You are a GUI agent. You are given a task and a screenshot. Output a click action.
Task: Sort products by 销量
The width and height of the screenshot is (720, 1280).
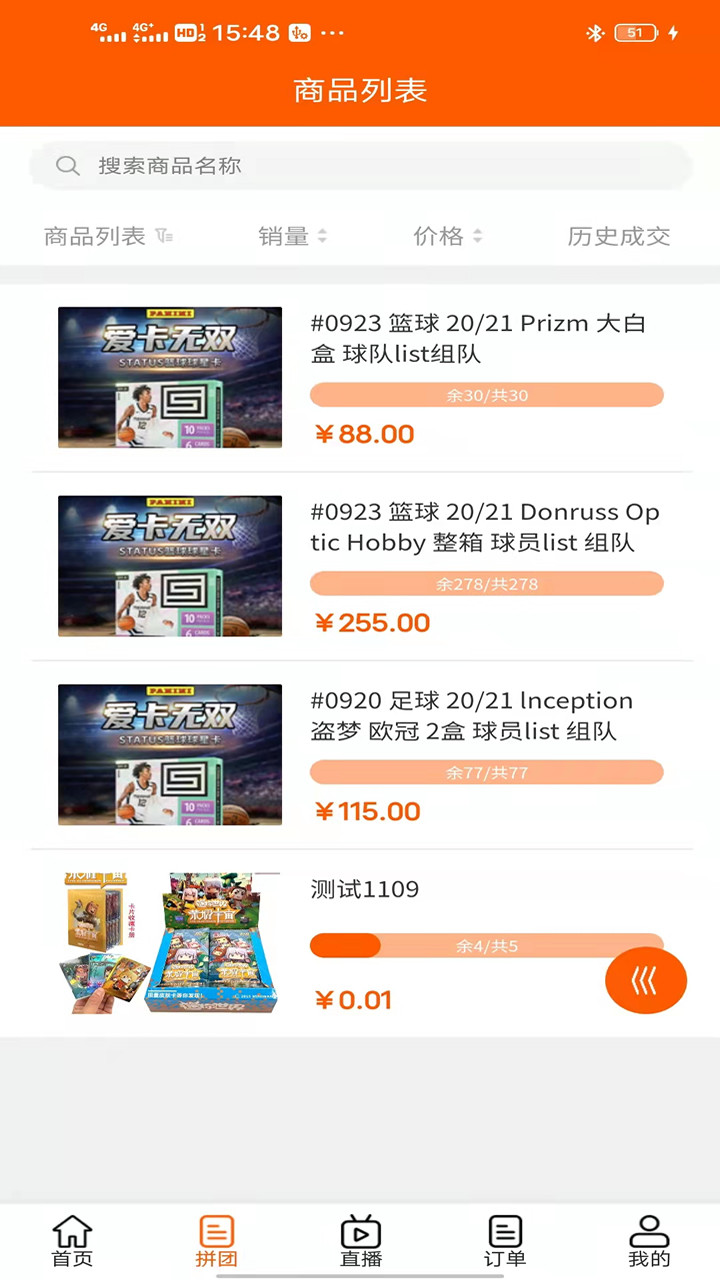[292, 236]
